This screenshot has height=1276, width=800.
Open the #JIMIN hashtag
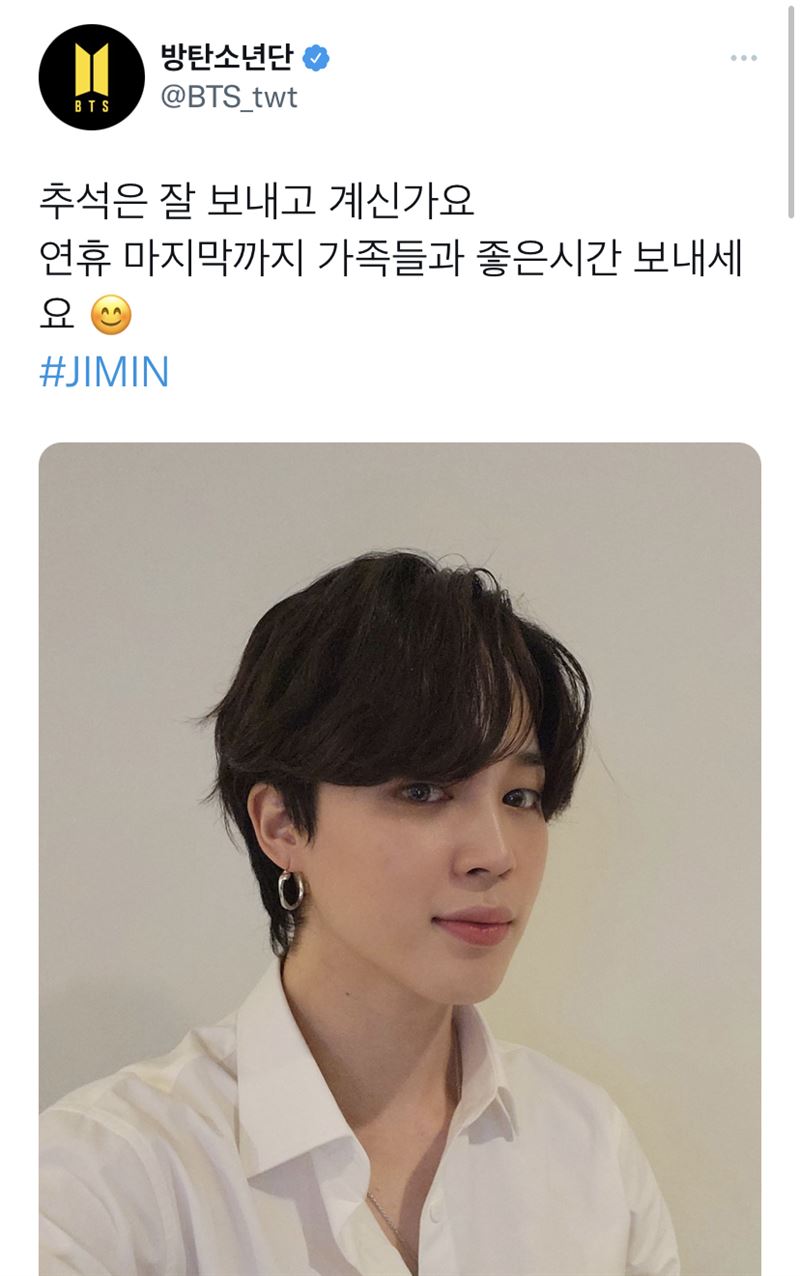click(104, 373)
